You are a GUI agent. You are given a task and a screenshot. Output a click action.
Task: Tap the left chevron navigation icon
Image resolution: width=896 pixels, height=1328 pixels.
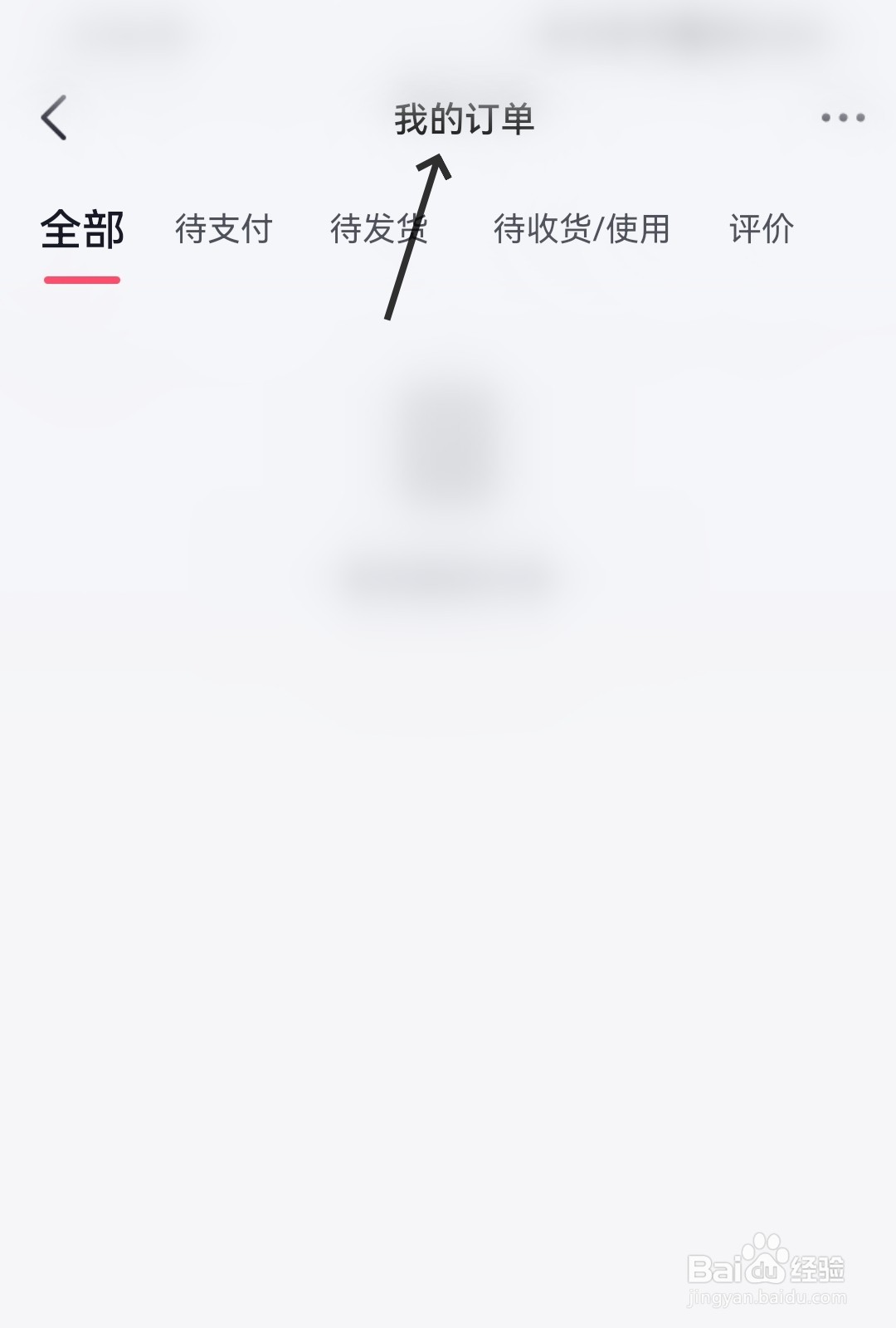point(55,119)
